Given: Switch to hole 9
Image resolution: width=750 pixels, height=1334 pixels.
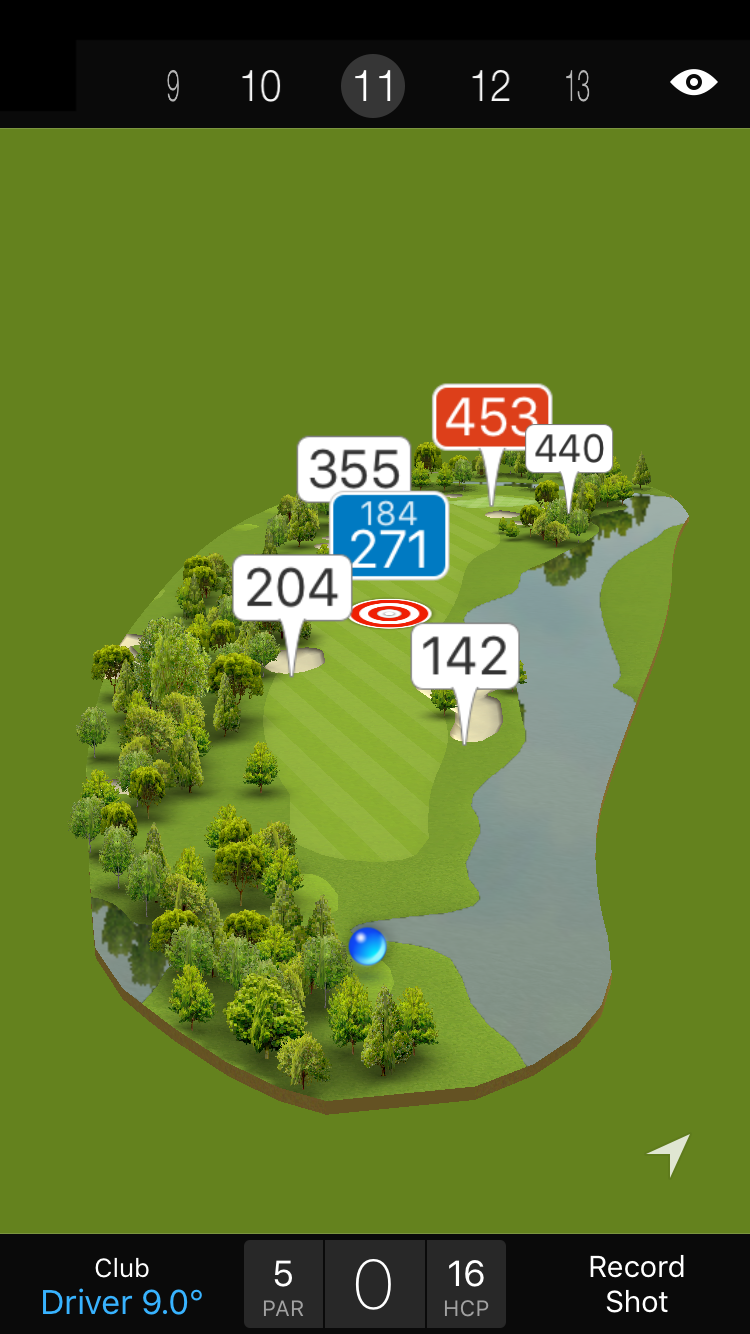Looking at the screenshot, I should pos(173,87).
